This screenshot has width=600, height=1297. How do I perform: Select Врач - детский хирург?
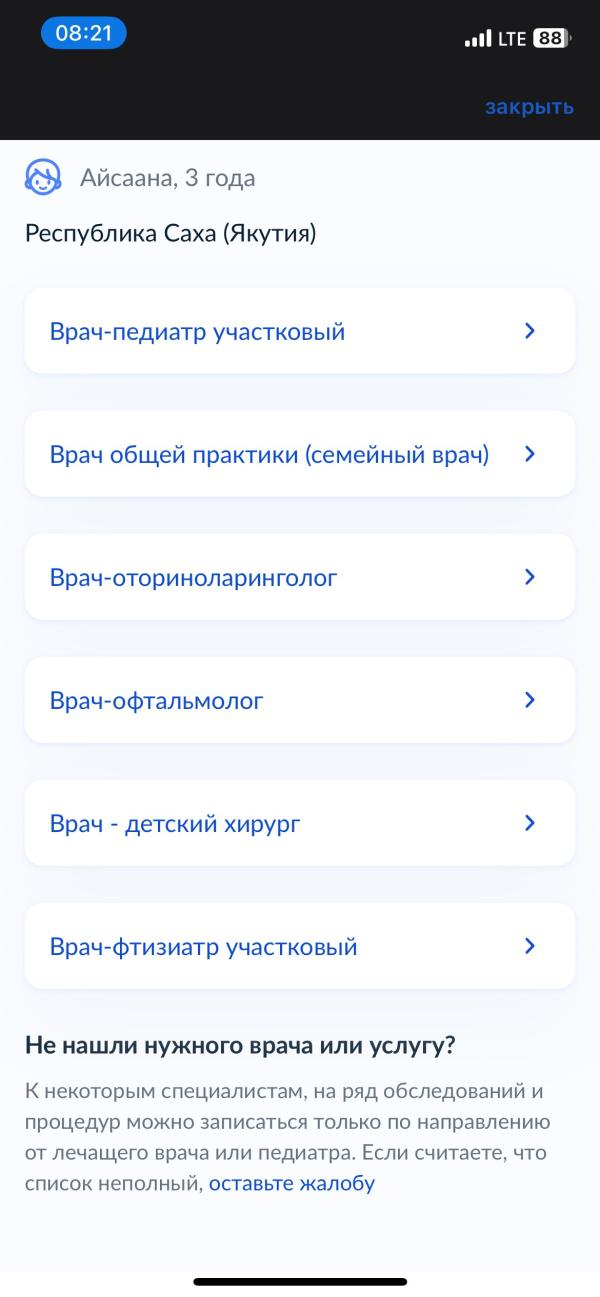pos(299,824)
